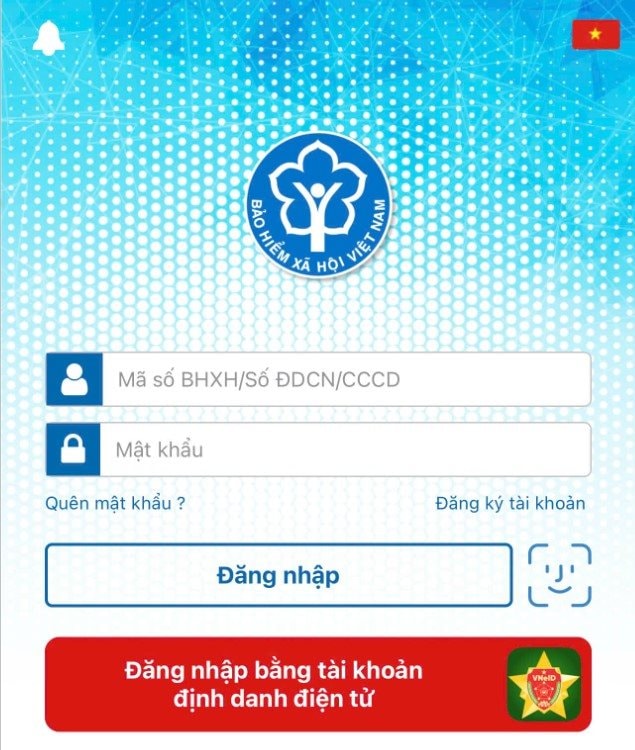Open the notifications bell

pos(47,37)
